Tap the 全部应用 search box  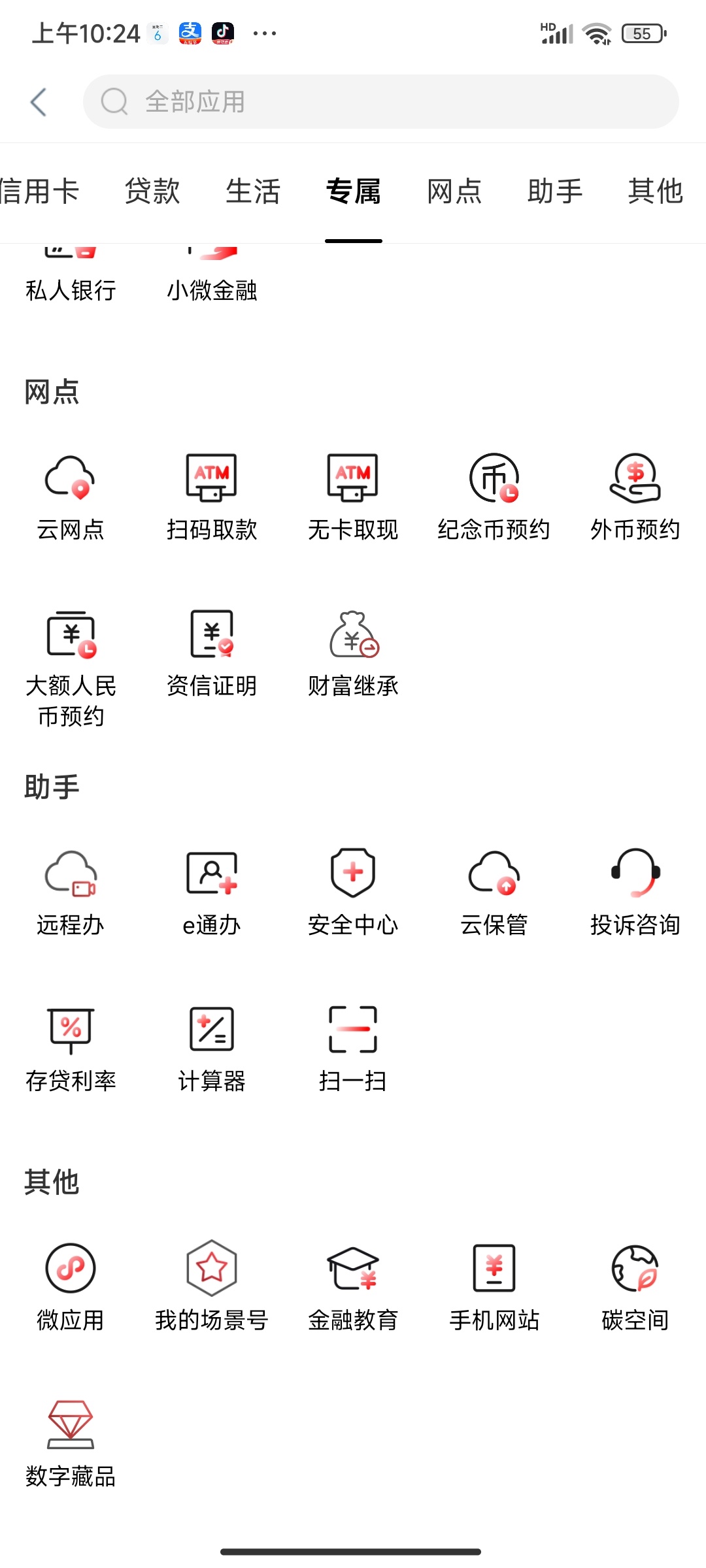(380, 102)
